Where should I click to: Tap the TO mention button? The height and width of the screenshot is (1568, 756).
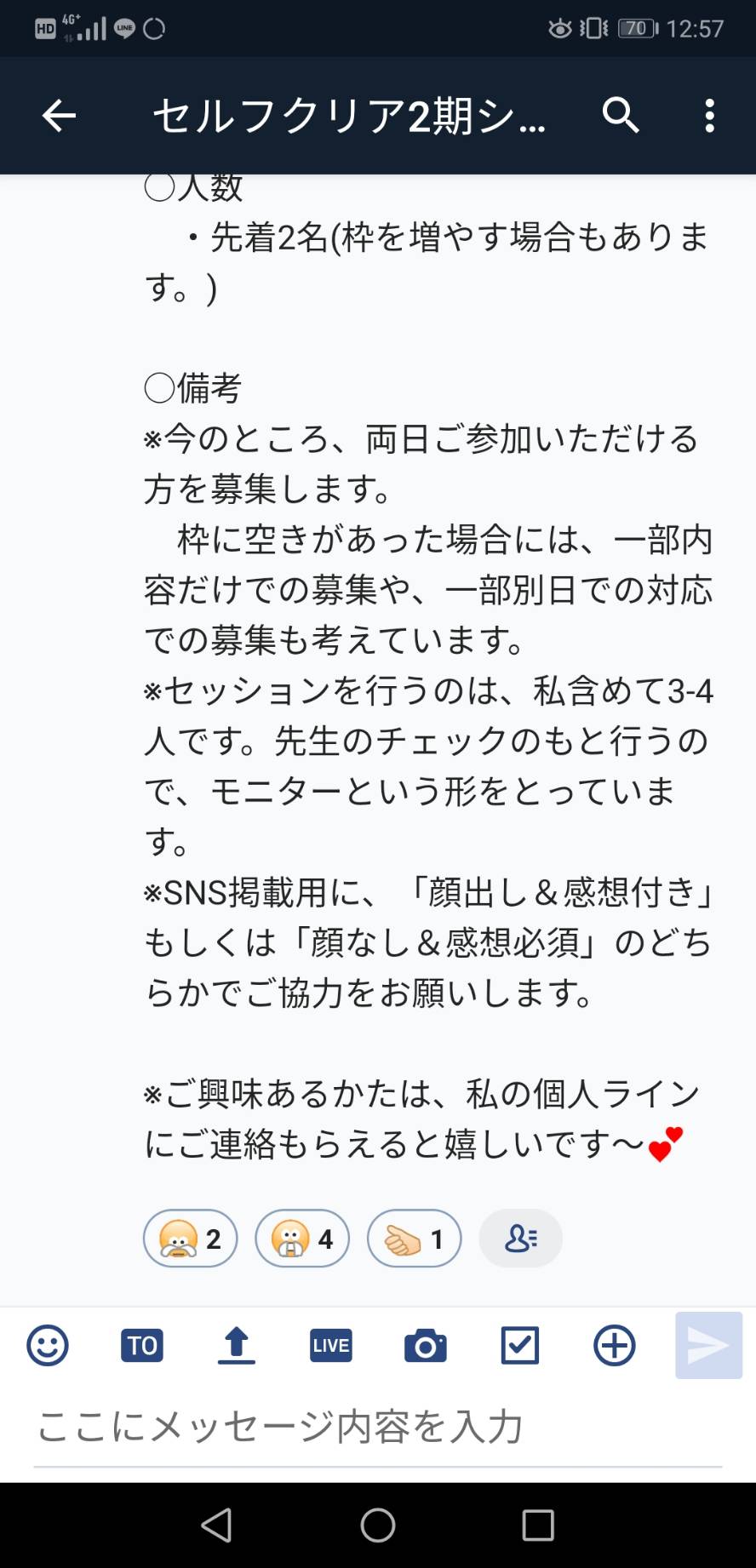142,1346
